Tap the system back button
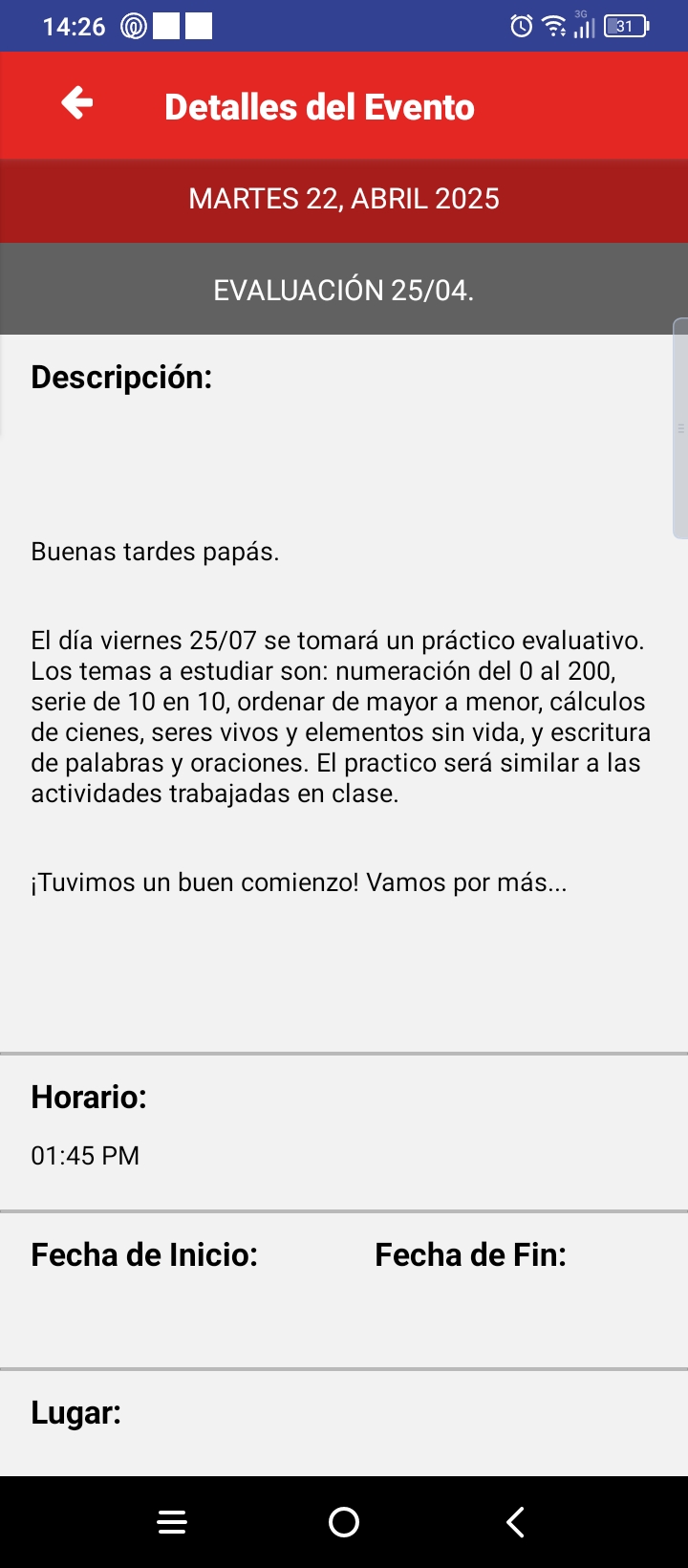 click(515, 1521)
